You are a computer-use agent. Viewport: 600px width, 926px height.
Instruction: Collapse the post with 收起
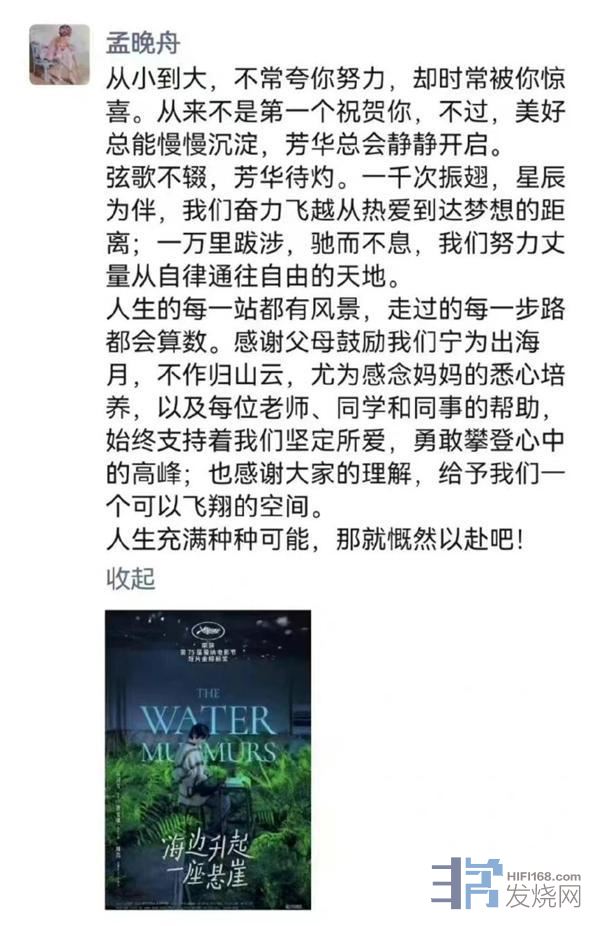(x=131, y=579)
